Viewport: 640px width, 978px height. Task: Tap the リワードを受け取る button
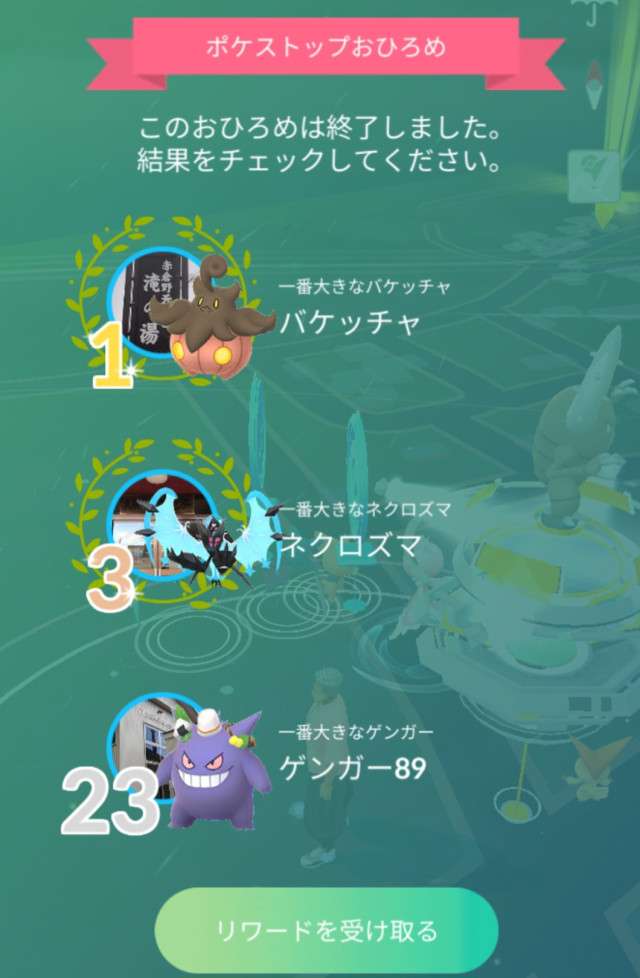click(326, 930)
